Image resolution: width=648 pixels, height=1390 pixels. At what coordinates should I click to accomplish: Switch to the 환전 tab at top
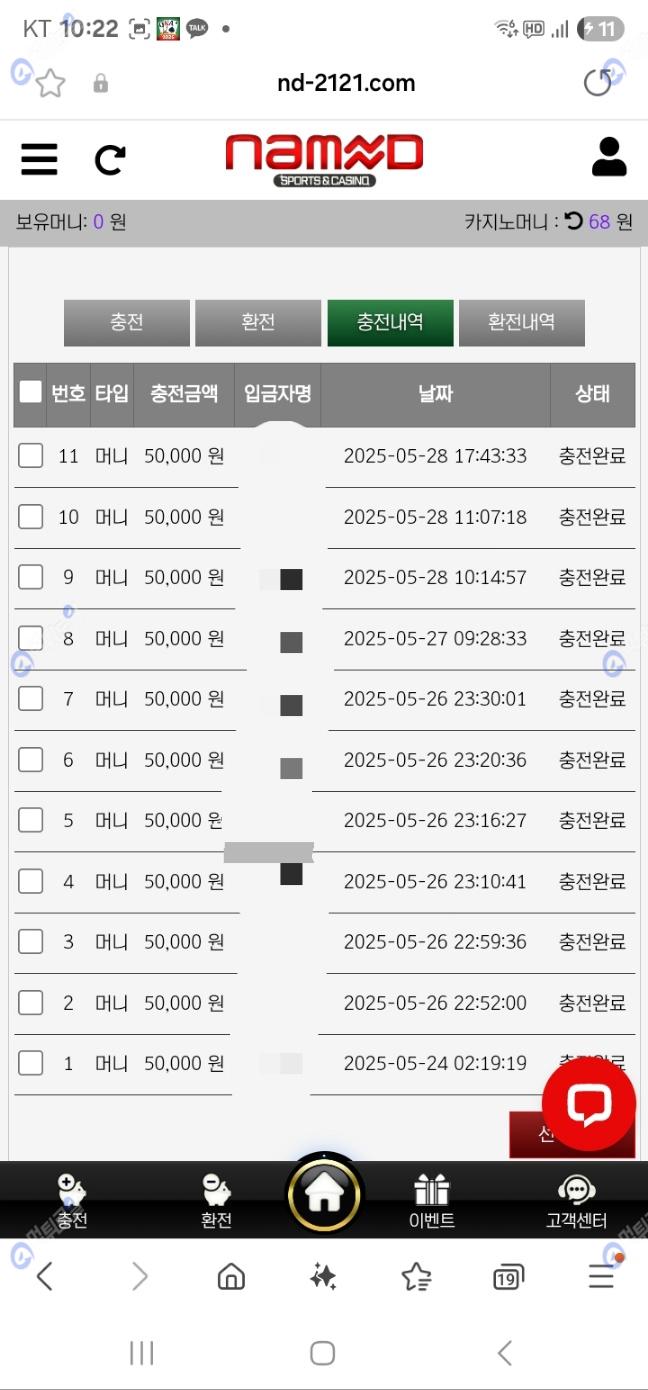[258, 322]
